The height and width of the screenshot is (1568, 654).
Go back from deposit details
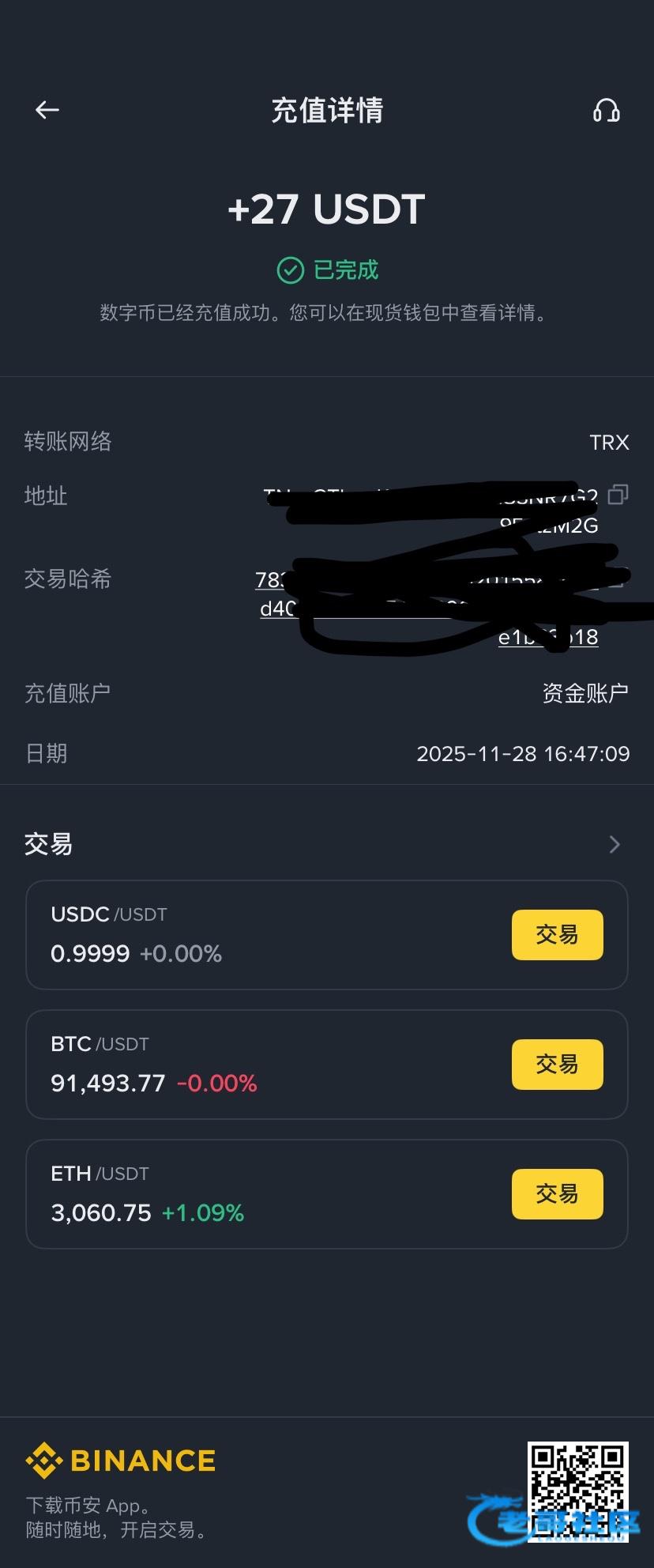coord(47,111)
